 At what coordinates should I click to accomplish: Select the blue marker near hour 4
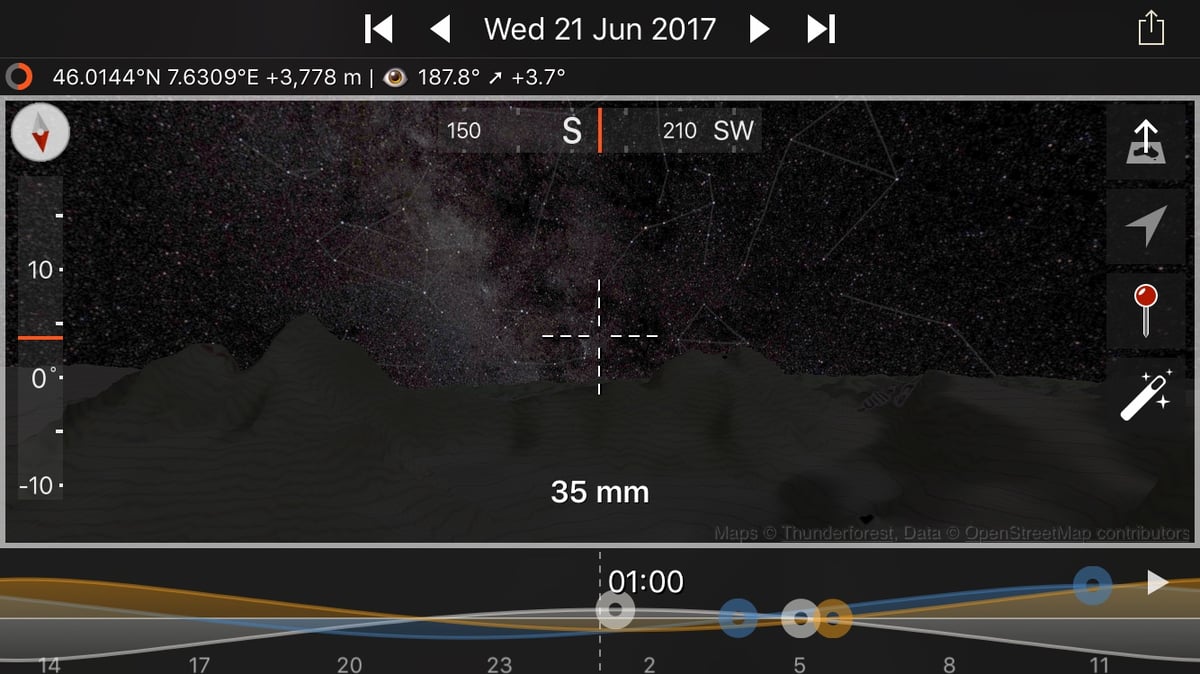[738, 618]
